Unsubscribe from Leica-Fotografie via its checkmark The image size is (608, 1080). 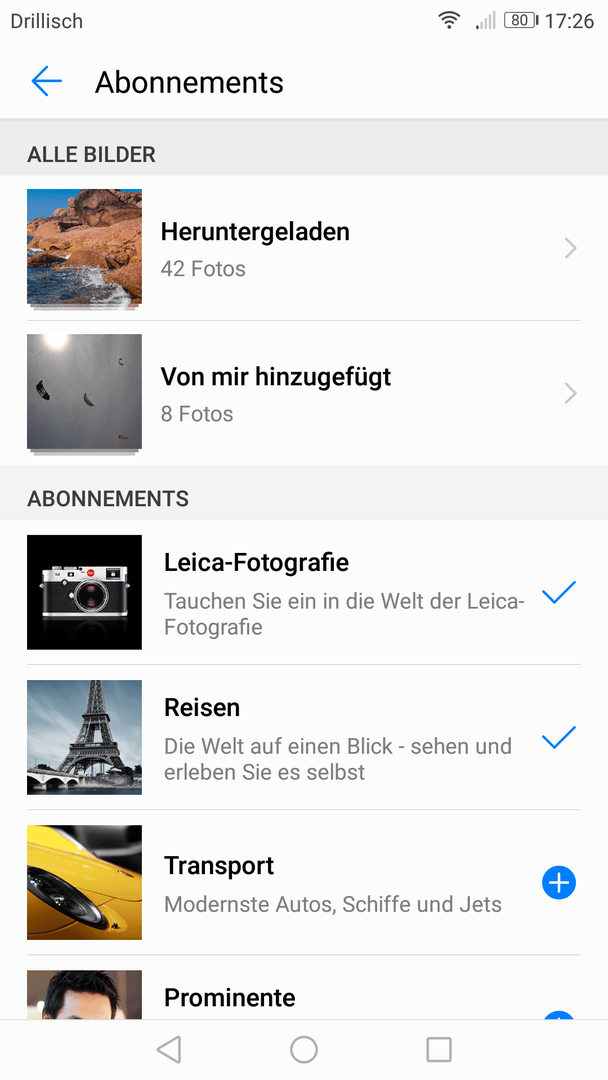click(558, 592)
